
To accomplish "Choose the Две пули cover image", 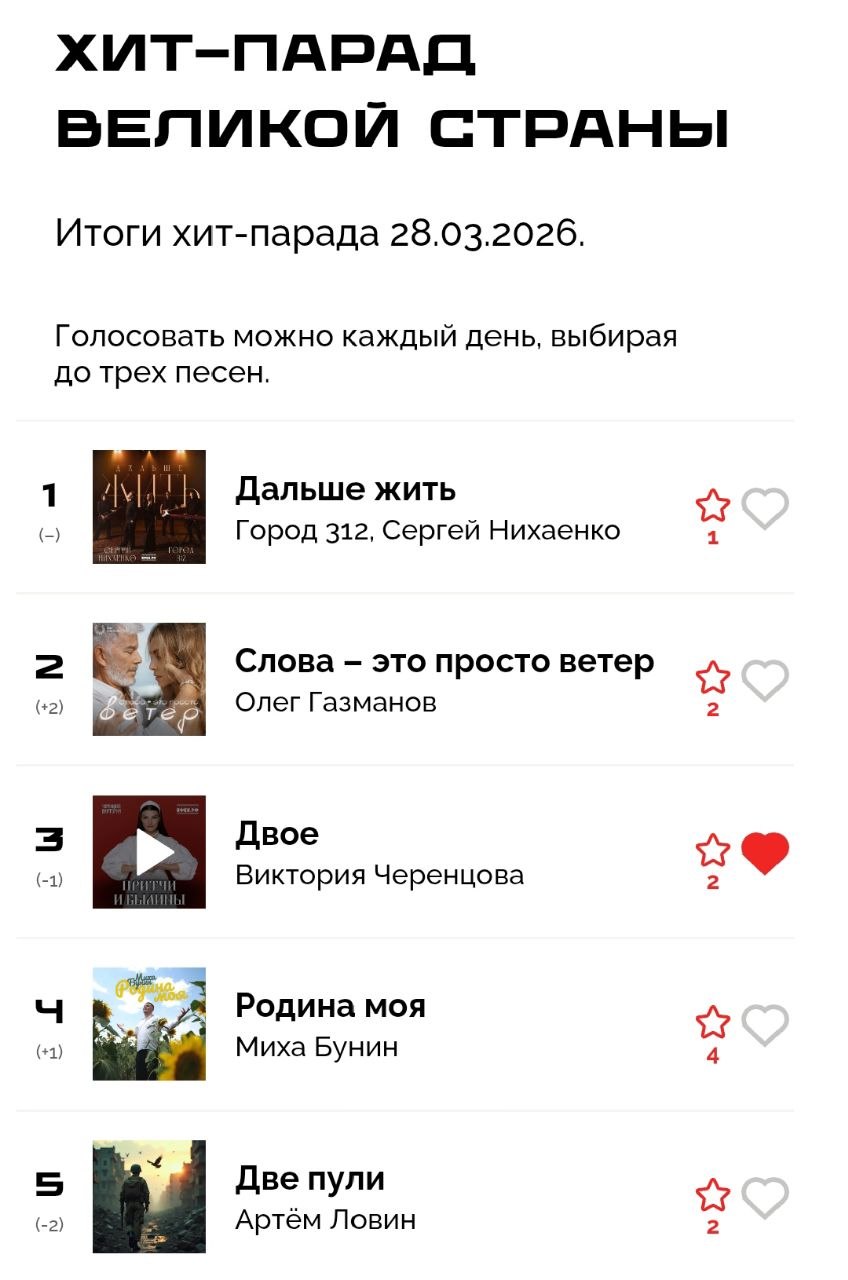I will click(150, 1197).
